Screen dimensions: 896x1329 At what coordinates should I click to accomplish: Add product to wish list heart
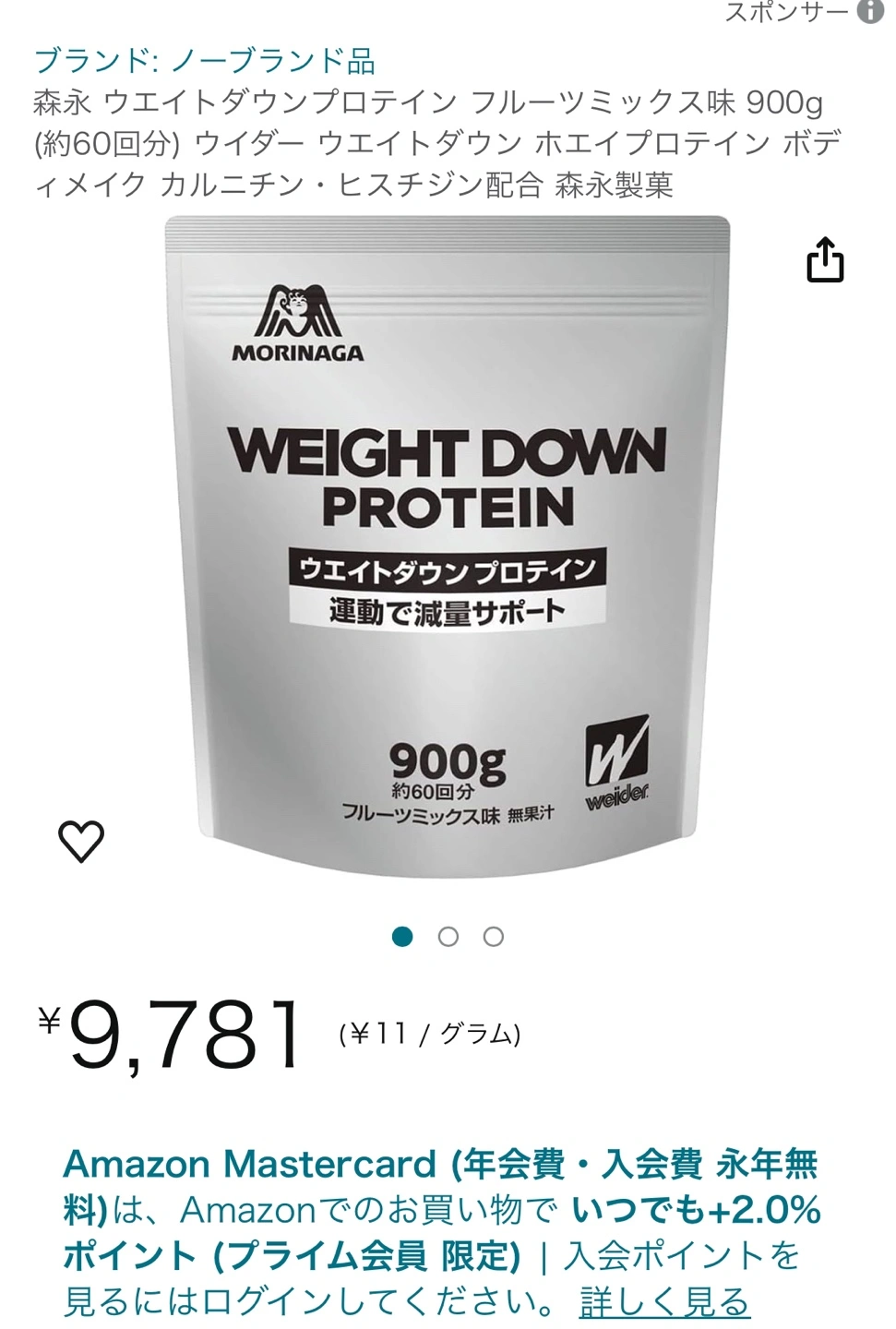[x=81, y=841]
